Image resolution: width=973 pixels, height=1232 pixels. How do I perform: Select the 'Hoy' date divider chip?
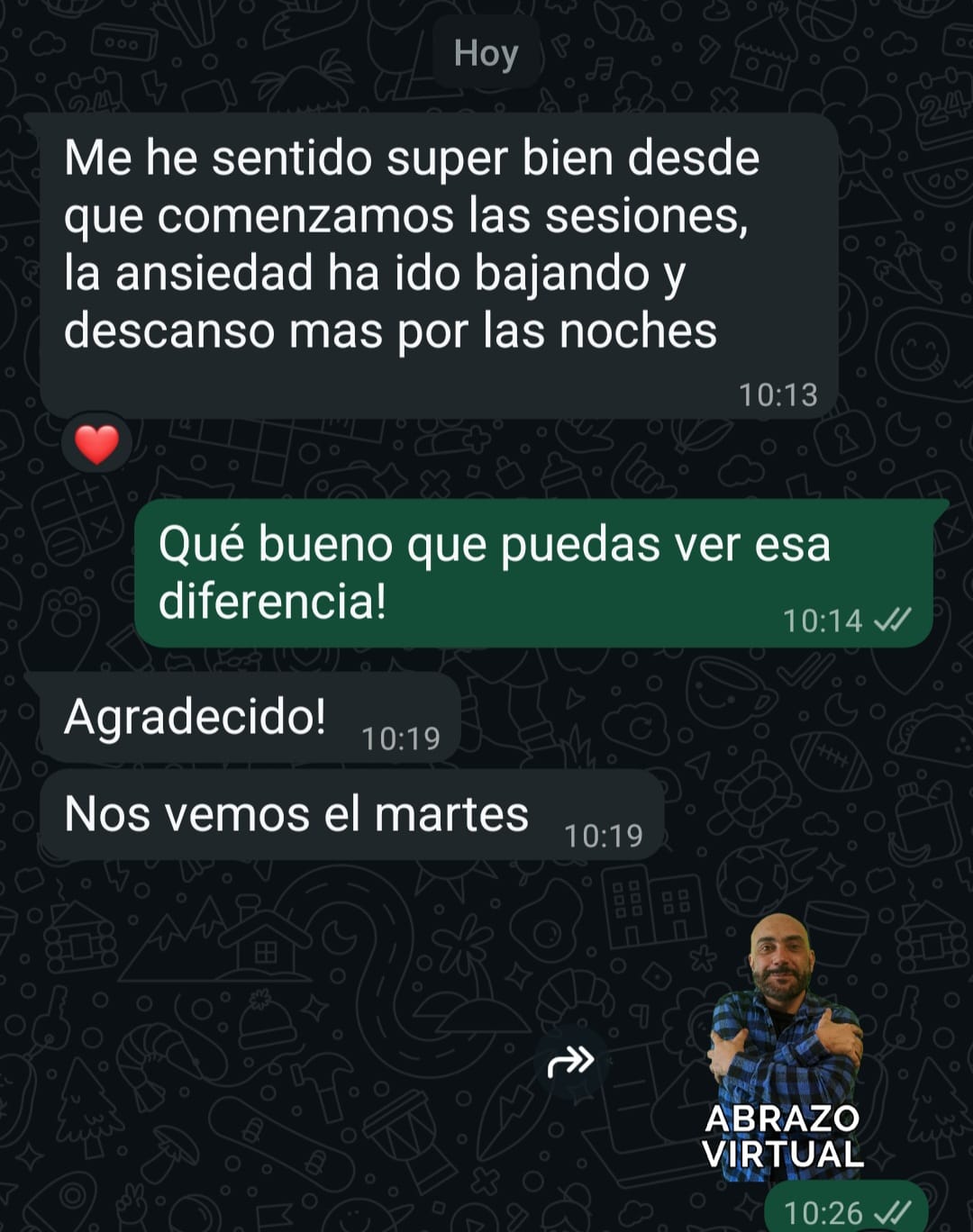[485, 52]
